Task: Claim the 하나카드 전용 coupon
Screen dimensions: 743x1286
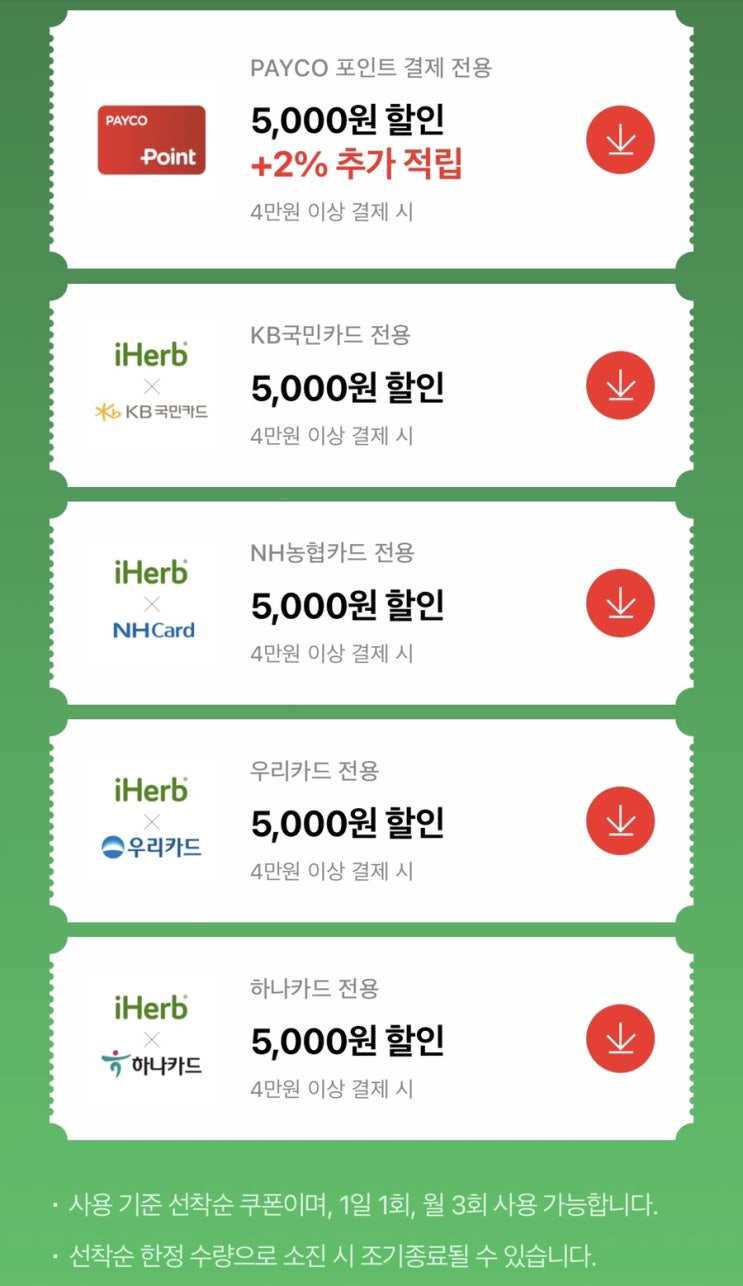Action: (x=620, y=1039)
